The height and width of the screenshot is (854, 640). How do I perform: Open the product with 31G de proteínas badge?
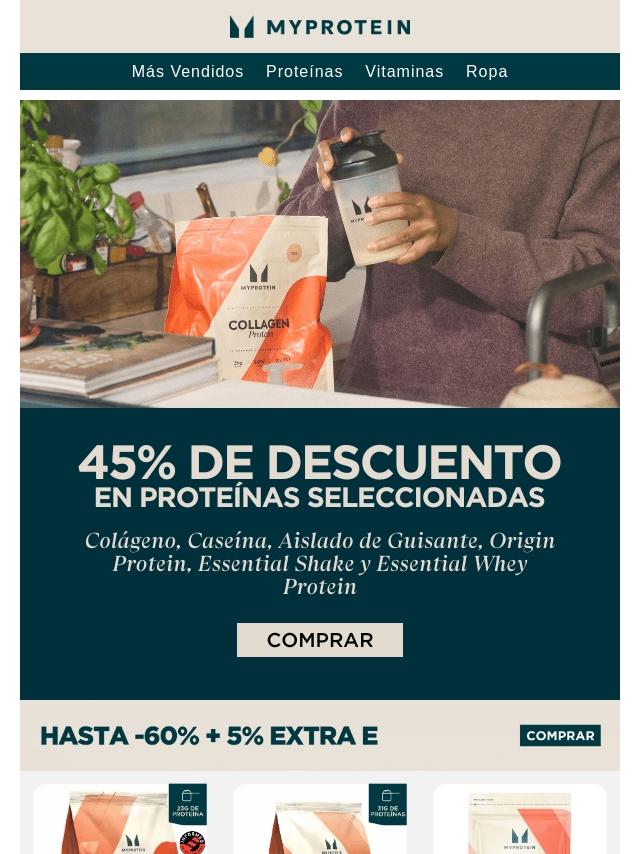[320, 820]
